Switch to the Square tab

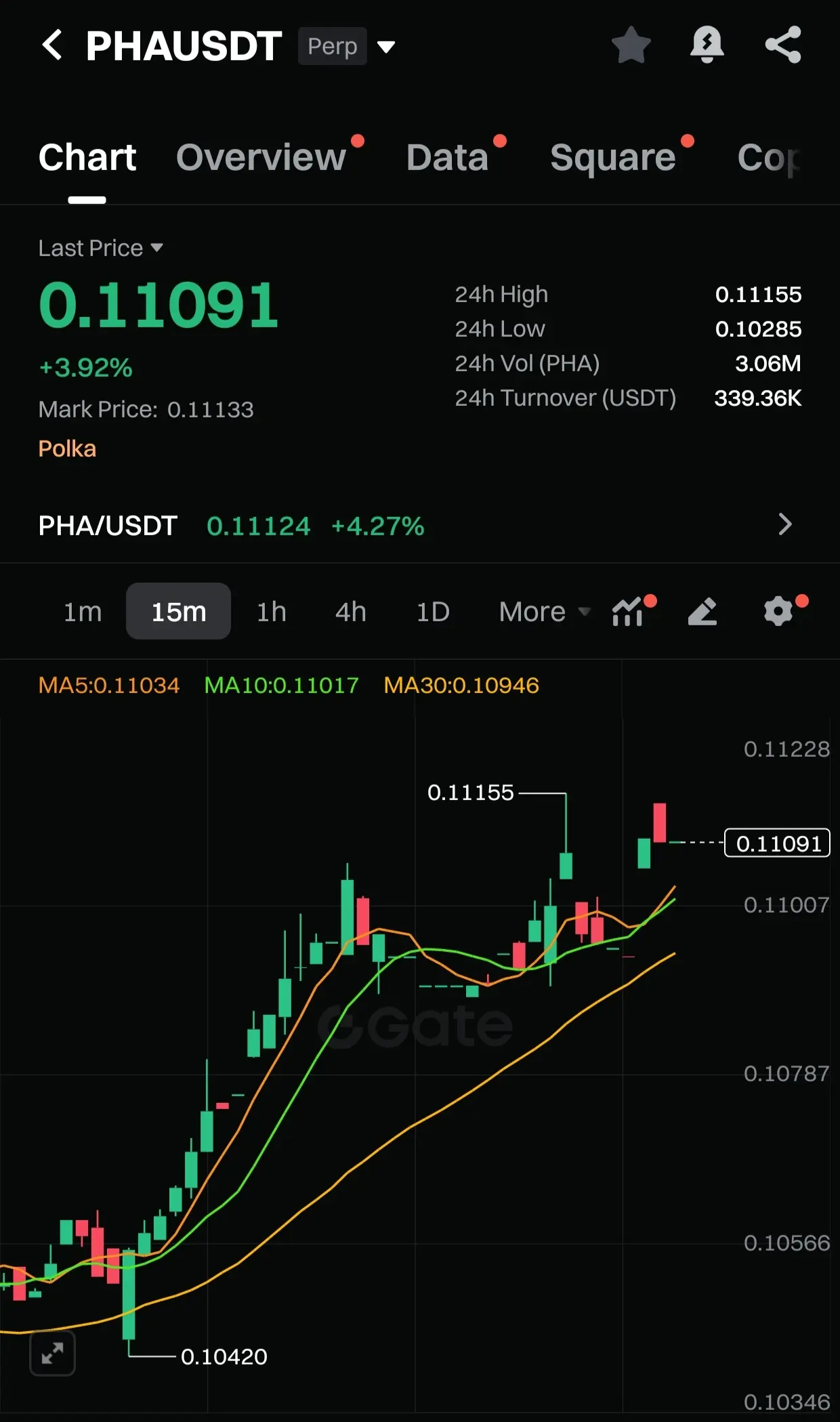tap(612, 157)
